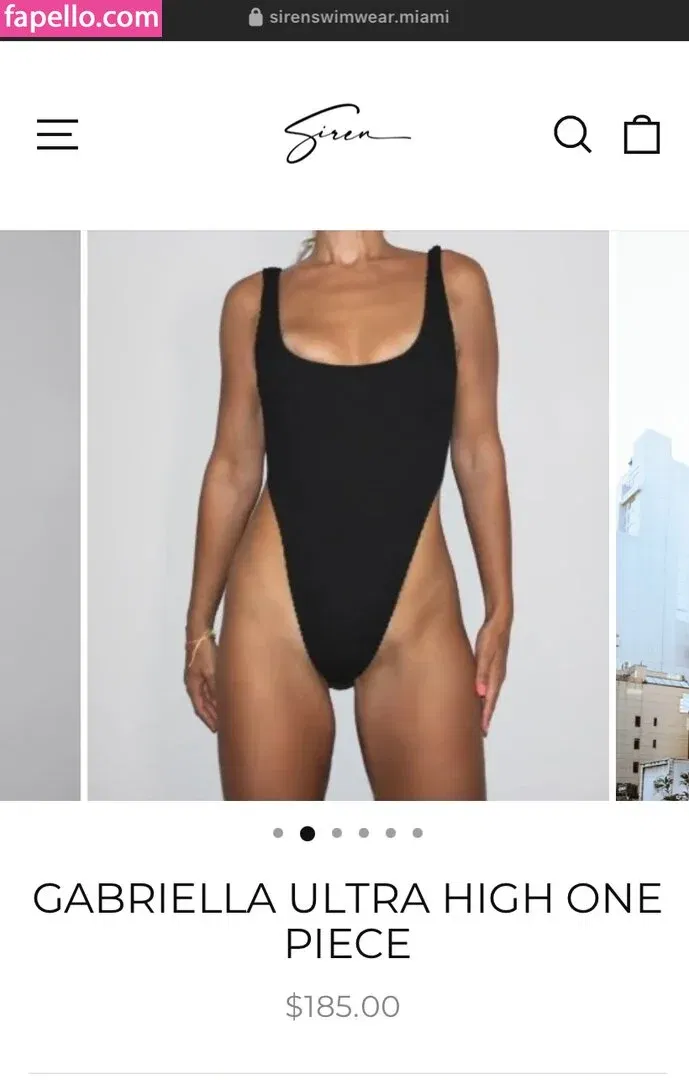This screenshot has width=689, height=1080.
Task: Open the site search
Action: tap(572, 134)
